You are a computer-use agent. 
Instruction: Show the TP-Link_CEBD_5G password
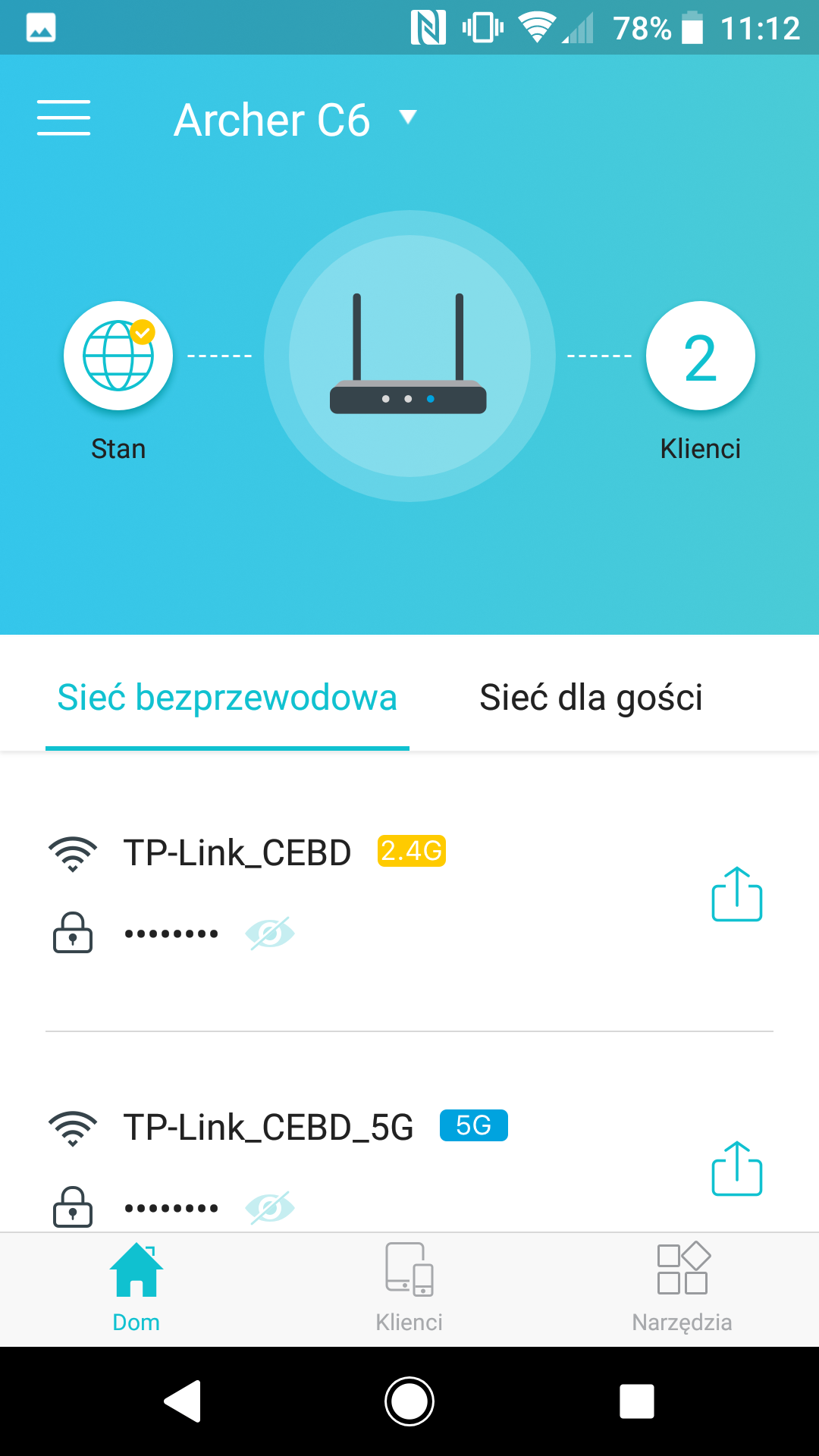pyautogui.click(x=270, y=1208)
